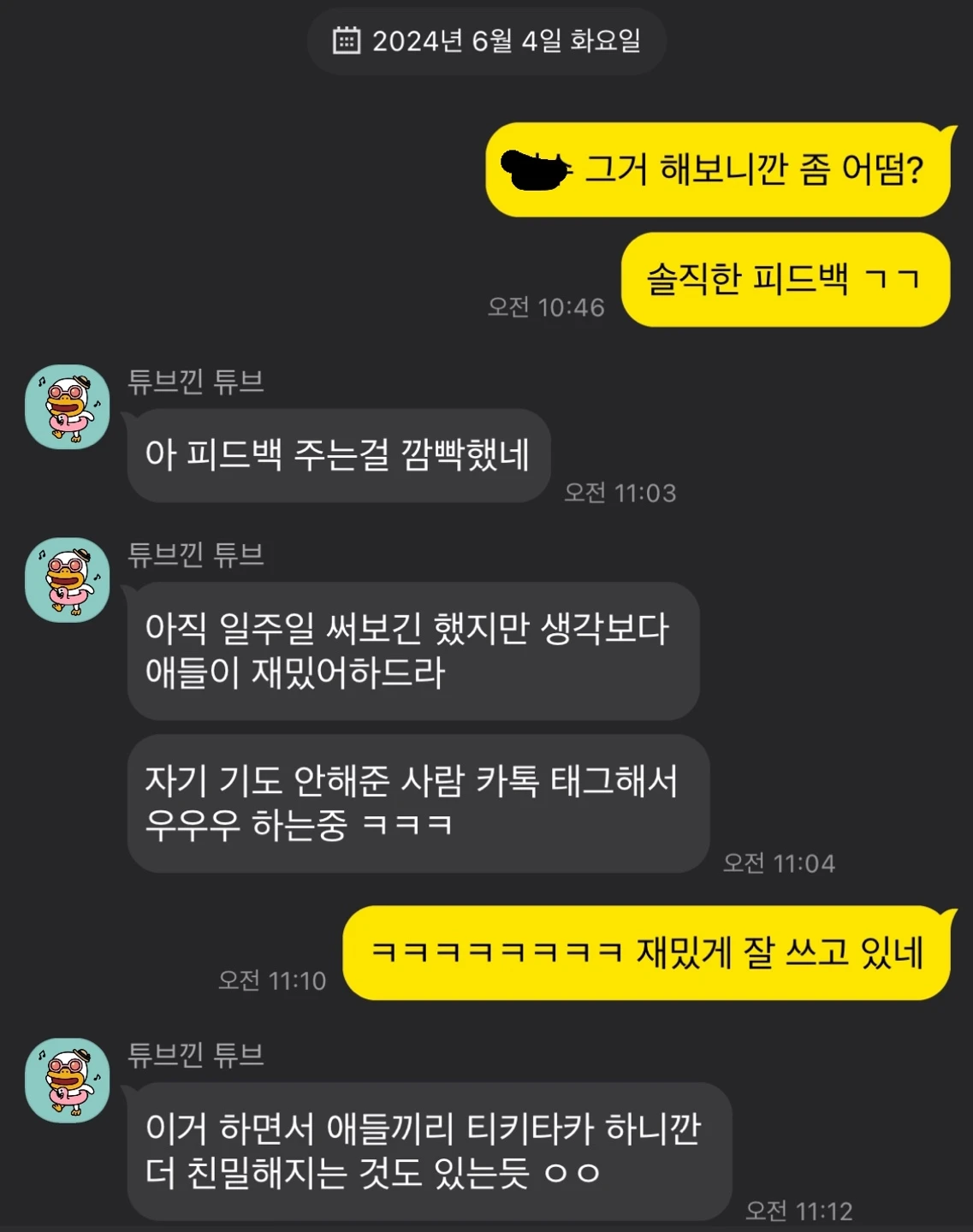Viewport: 973px width, 1232px height.
Task: Open the 2024년 6월 4일 date calendar chip
Action: point(486,41)
